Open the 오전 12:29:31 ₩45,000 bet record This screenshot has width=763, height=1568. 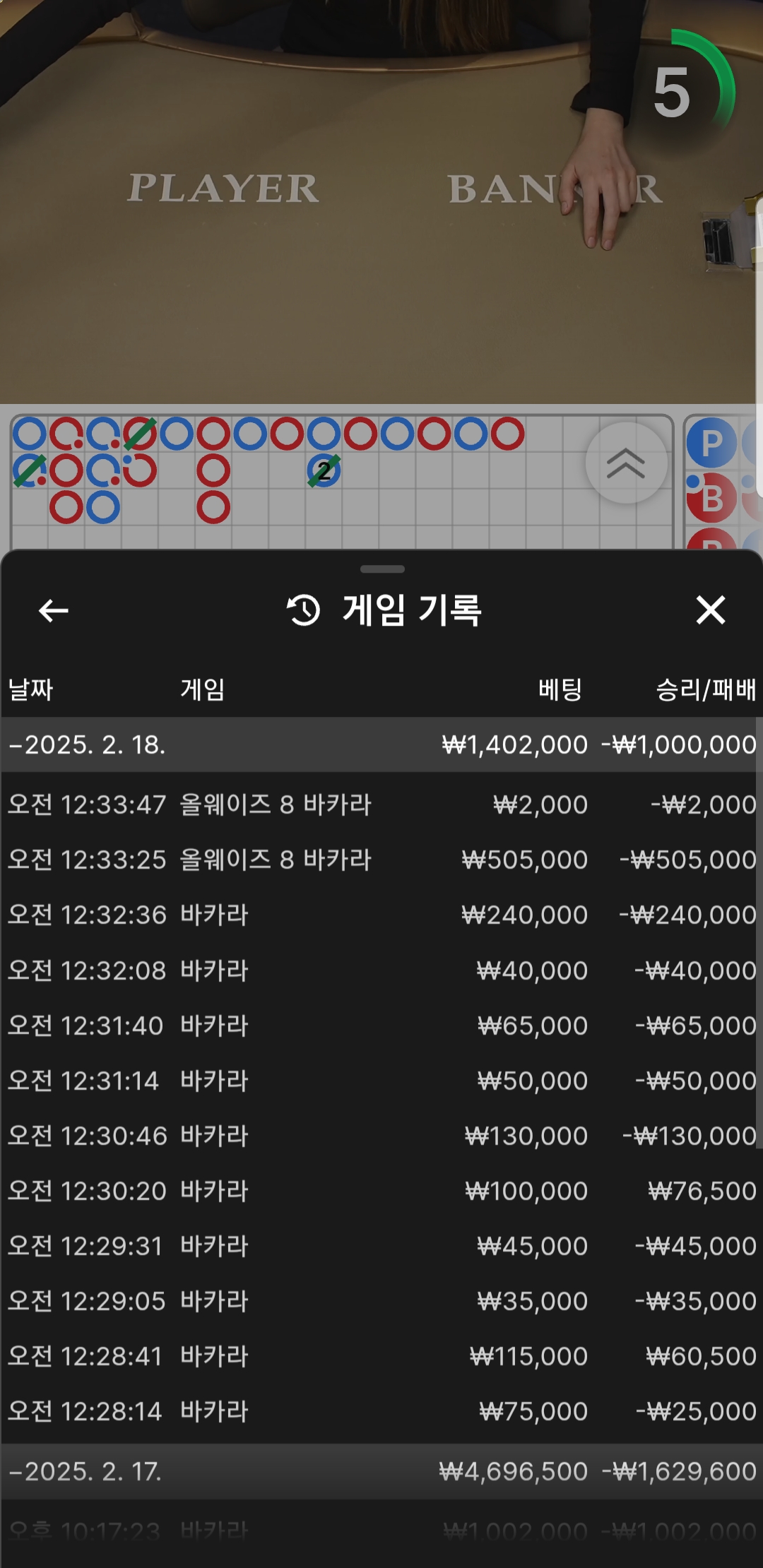[x=381, y=1246]
